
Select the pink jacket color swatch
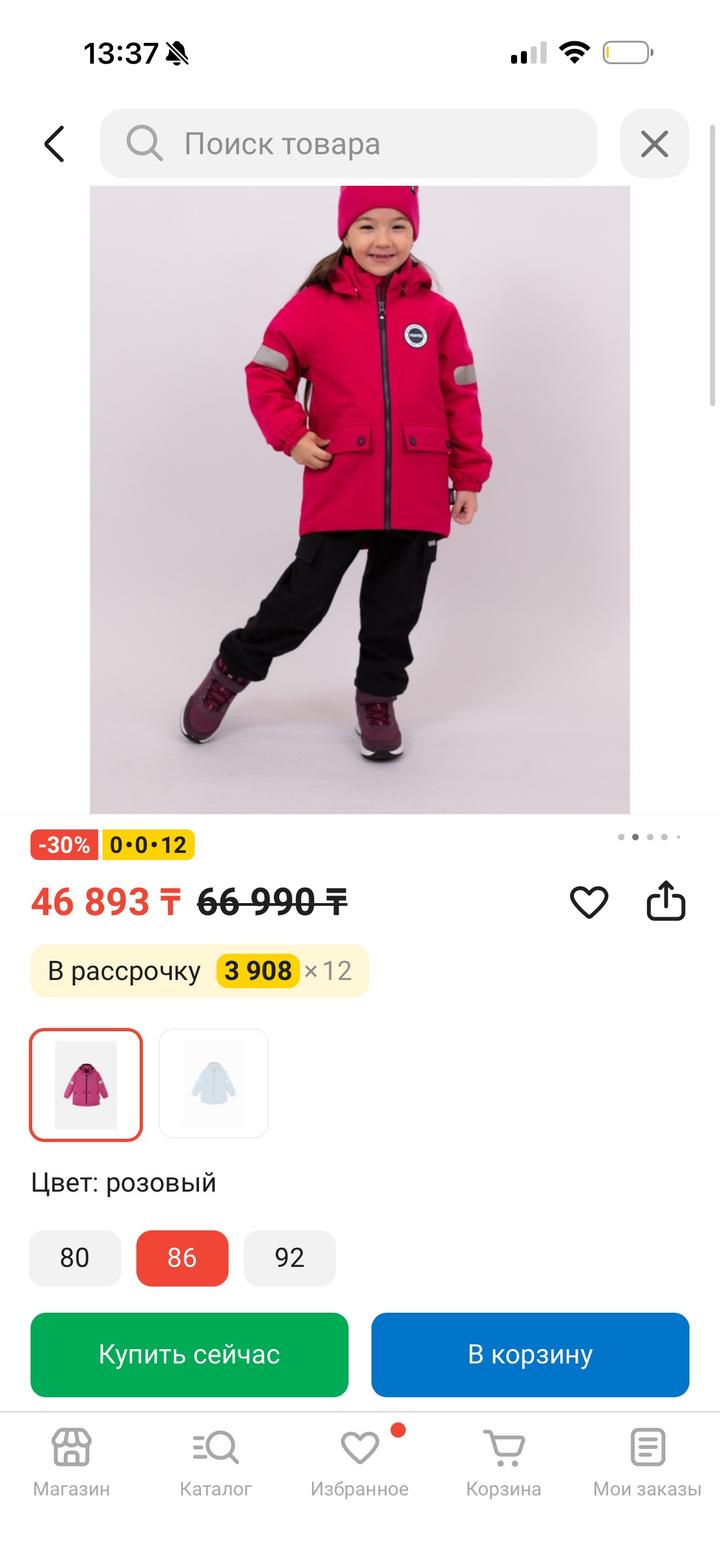pyautogui.click(x=86, y=1085)
